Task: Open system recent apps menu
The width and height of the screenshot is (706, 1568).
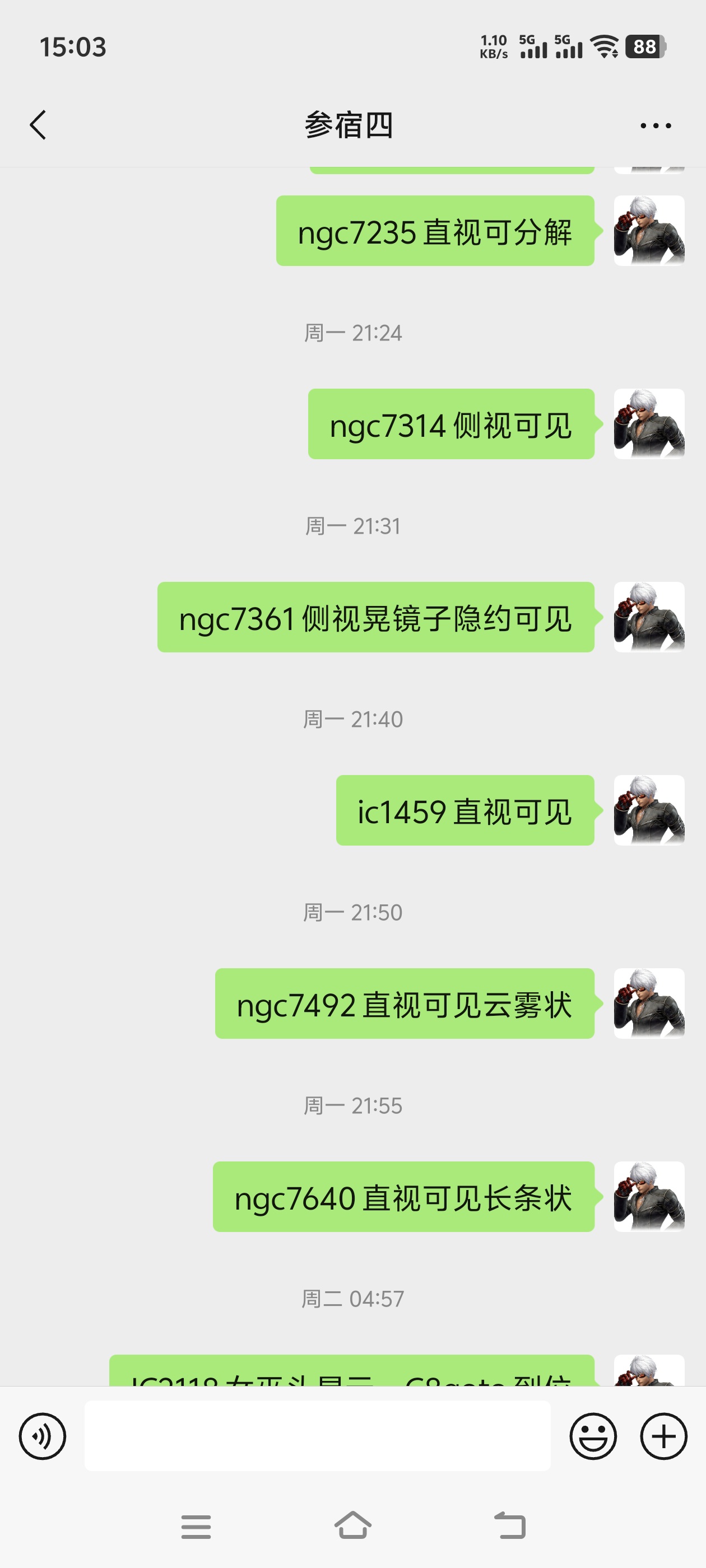Action: (x=196, y=1527)
